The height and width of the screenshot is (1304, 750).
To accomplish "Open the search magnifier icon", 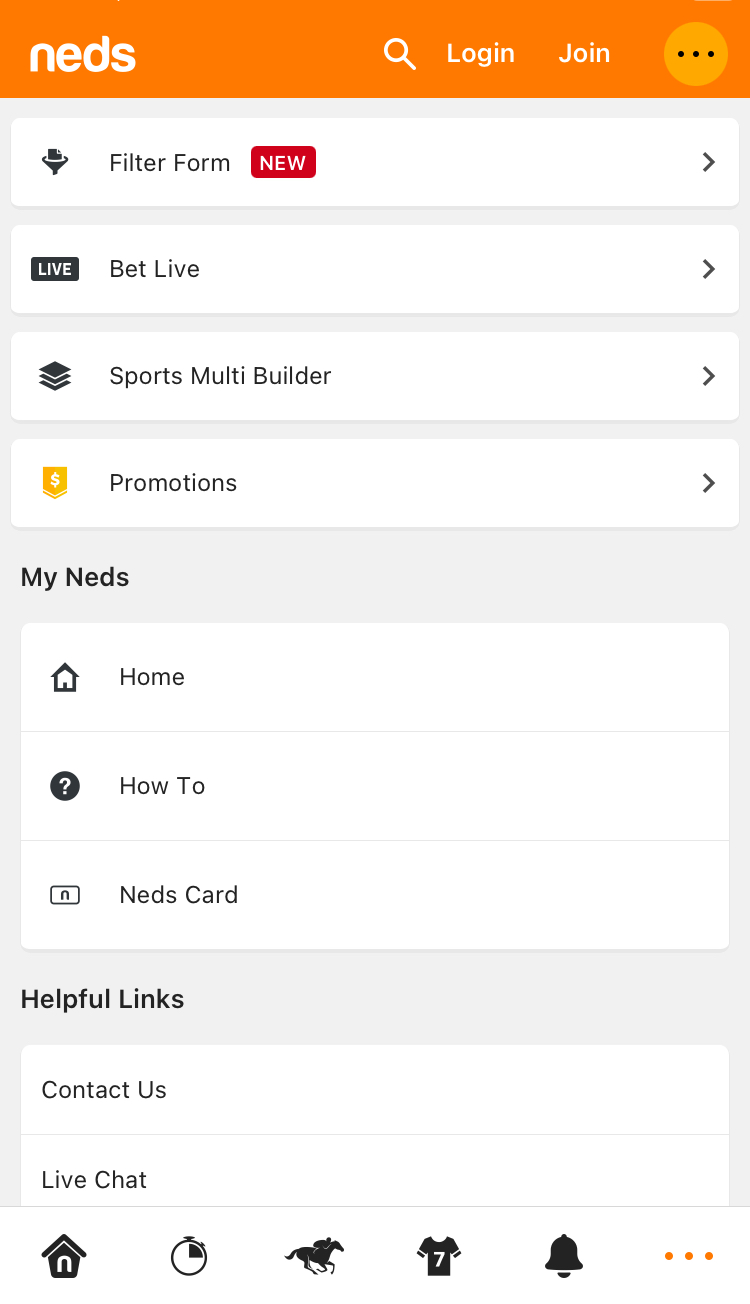I will (399, 54).
